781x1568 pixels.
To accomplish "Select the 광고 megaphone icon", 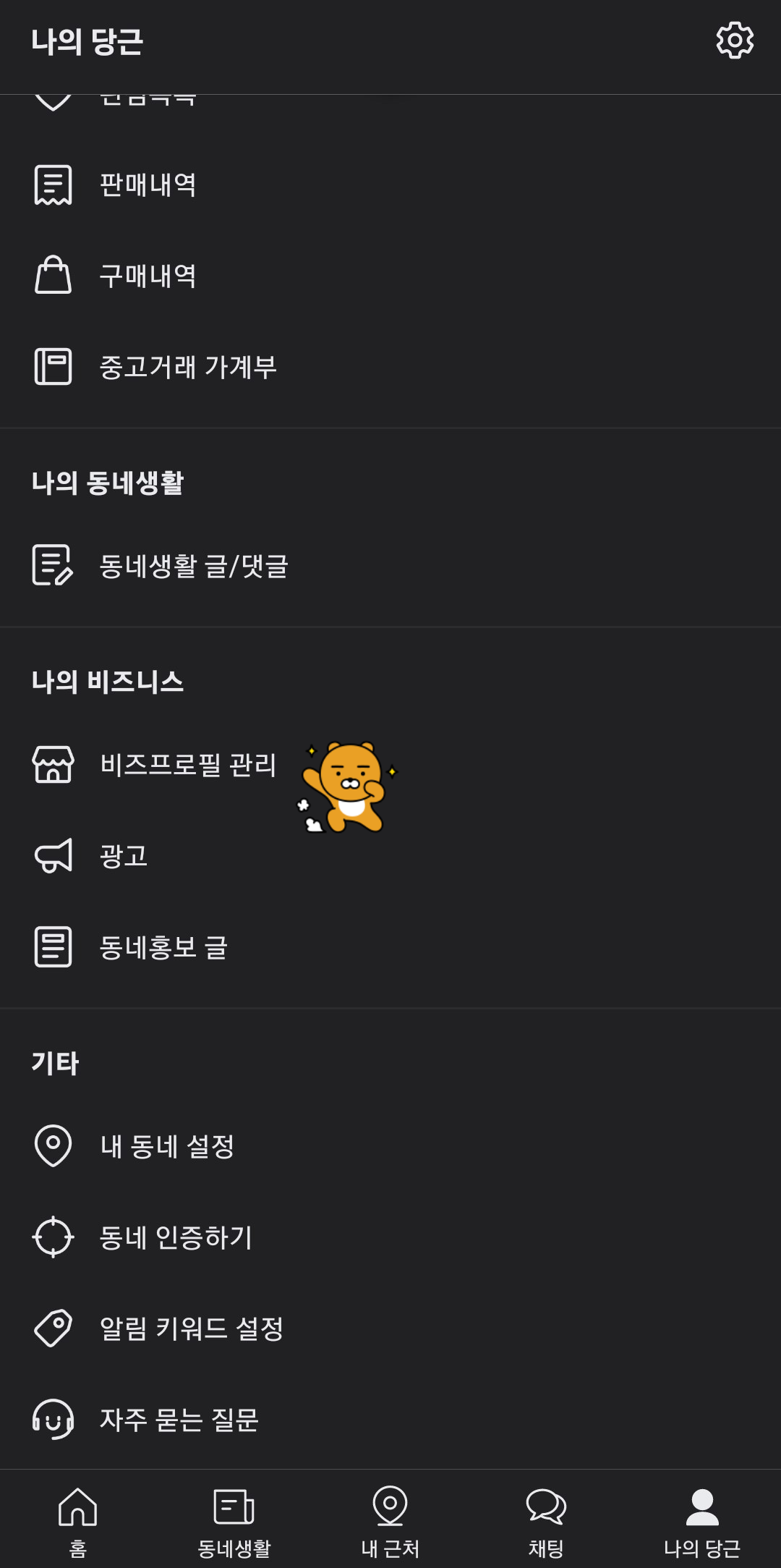I will tap(52, 856).
